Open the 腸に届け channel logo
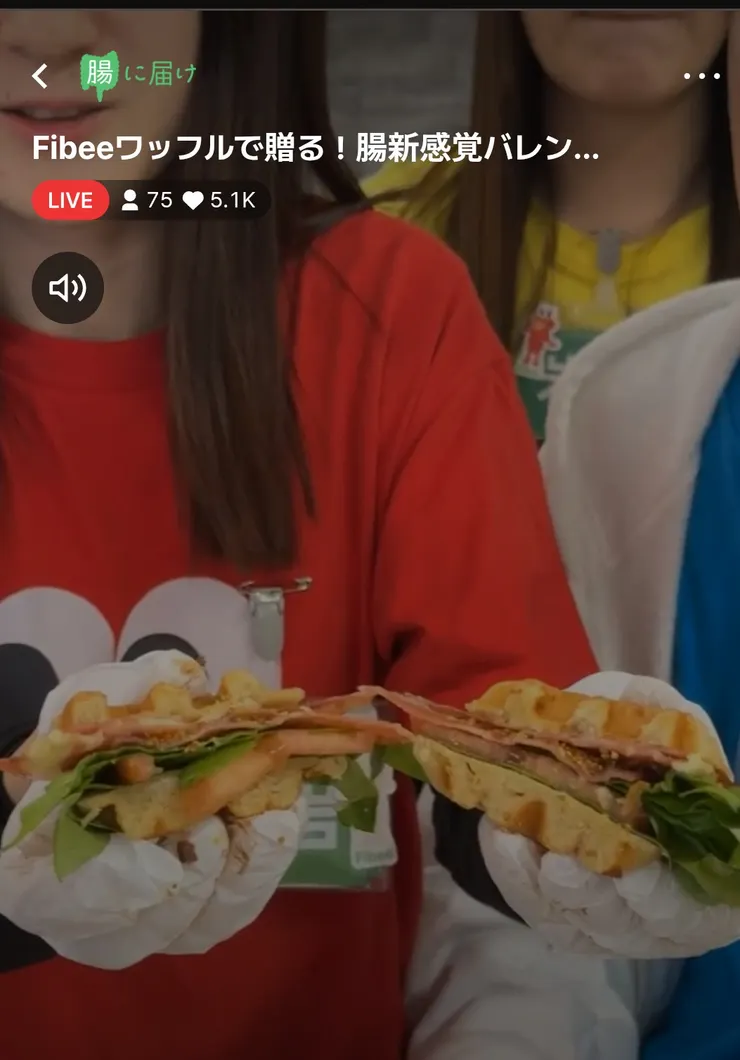The height and width of the screenshot is (1060, 740). click(x=138, y=75)
